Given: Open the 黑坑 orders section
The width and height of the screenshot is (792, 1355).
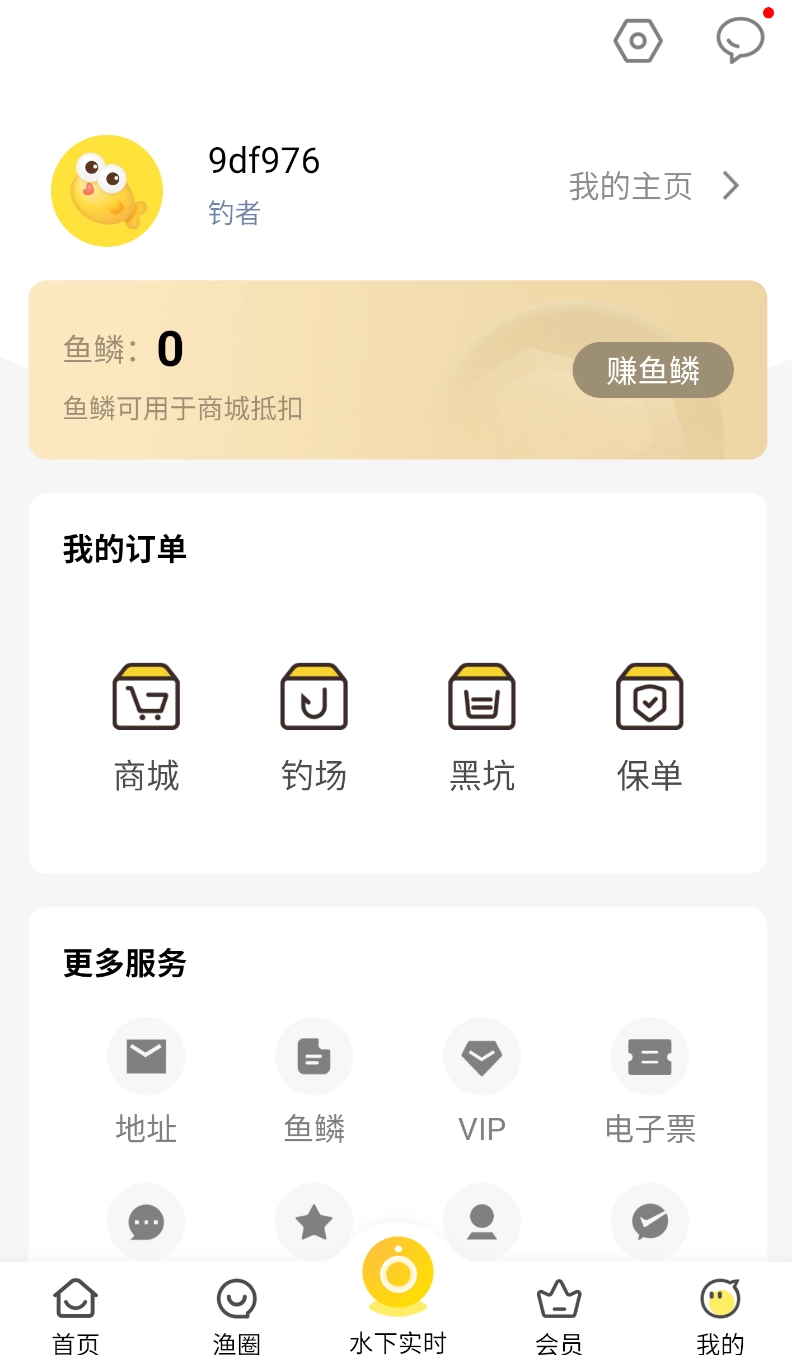Looking at the screenshot, I should tap(482, 722).
